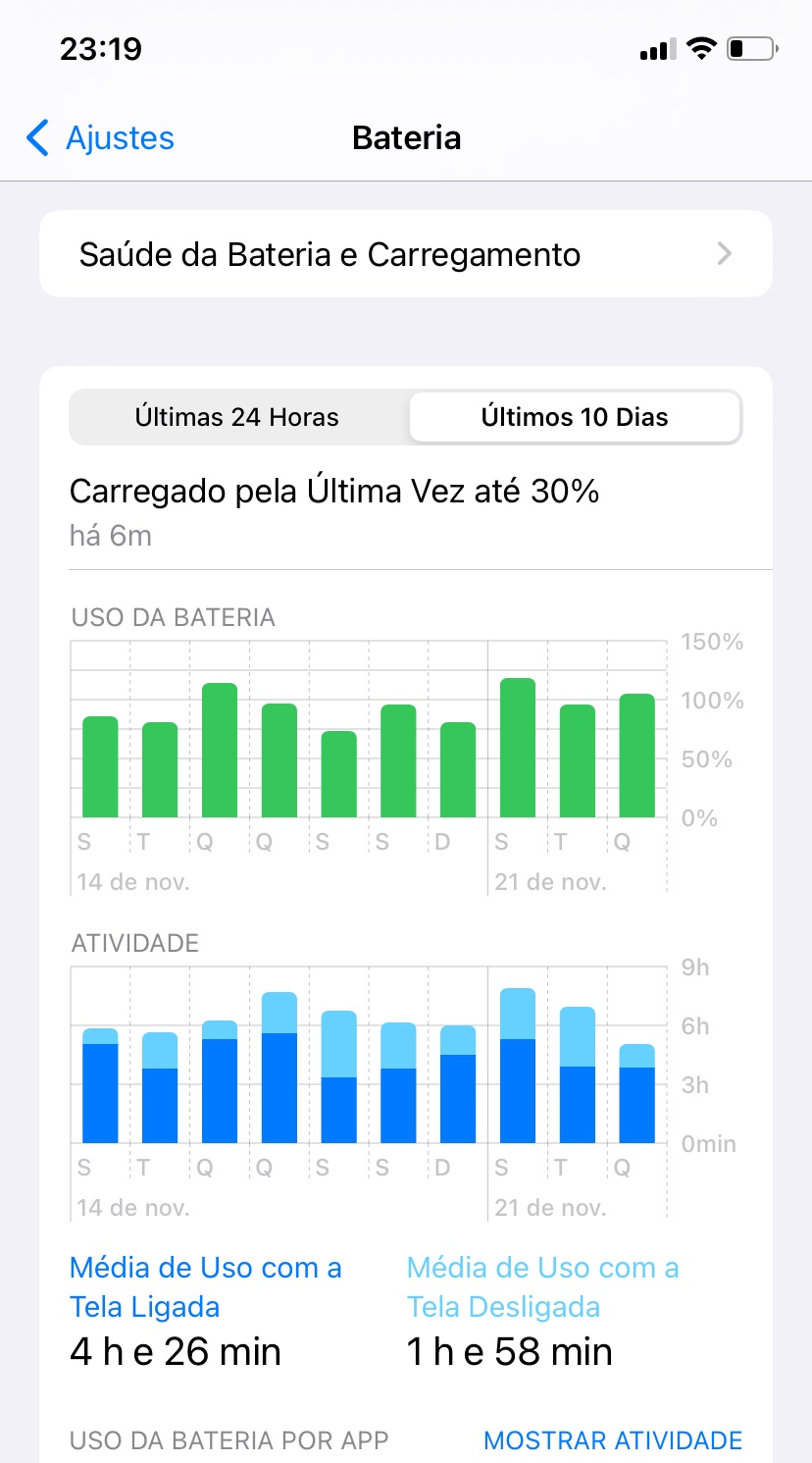This screenshot has height=1463, width=812.
Task: Select the 14 de nov. activity bar
Action: [x=100, y=1086]
